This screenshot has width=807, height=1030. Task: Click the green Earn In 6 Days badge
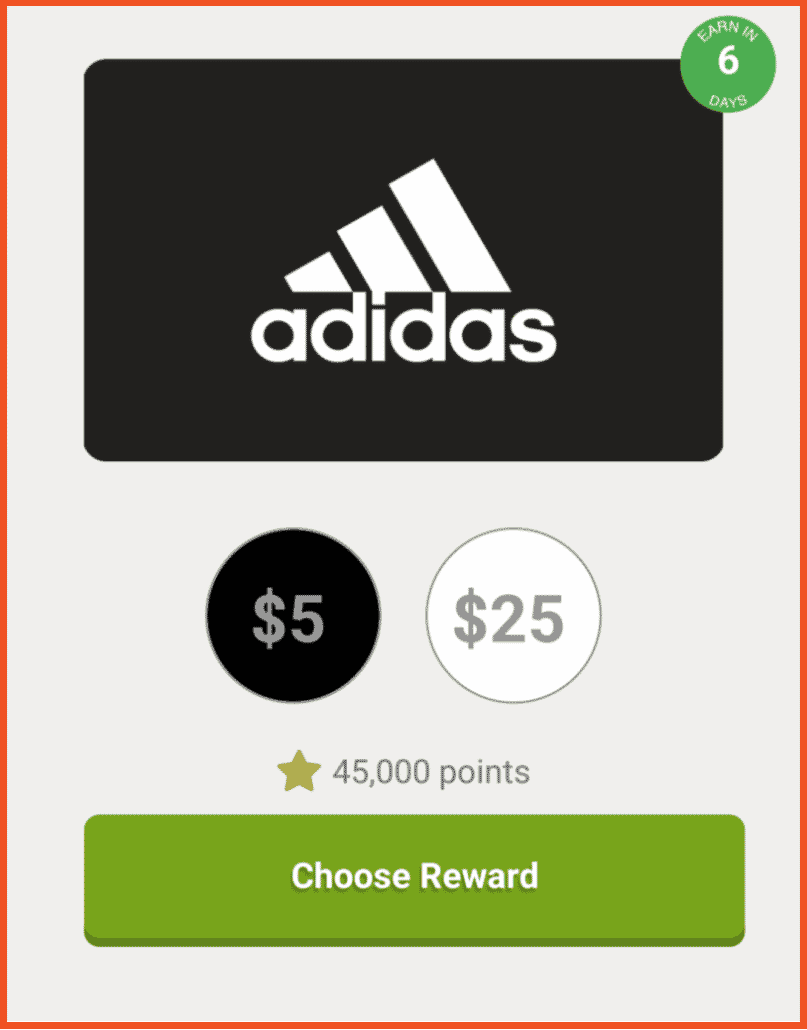tap(729, 63)
